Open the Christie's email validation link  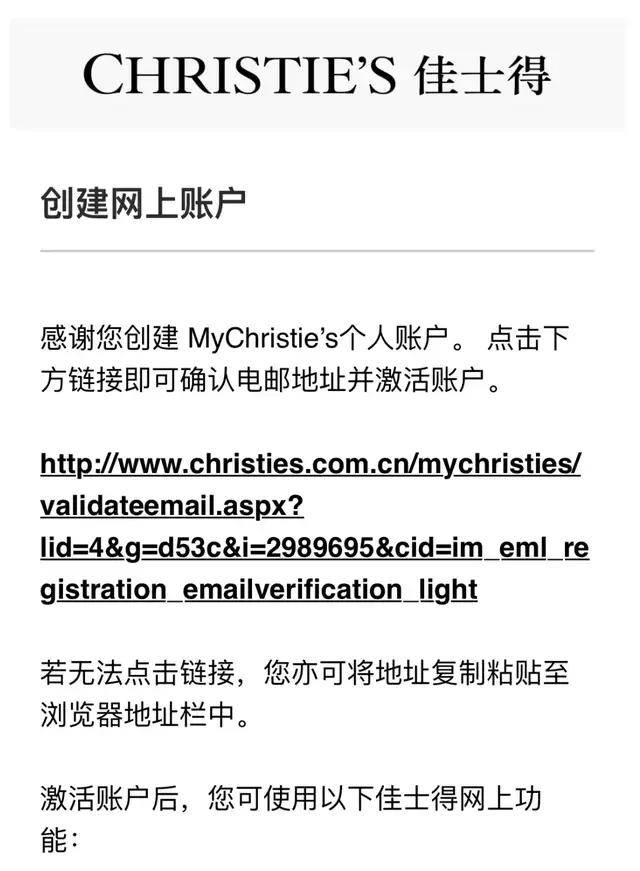(310, 466)
